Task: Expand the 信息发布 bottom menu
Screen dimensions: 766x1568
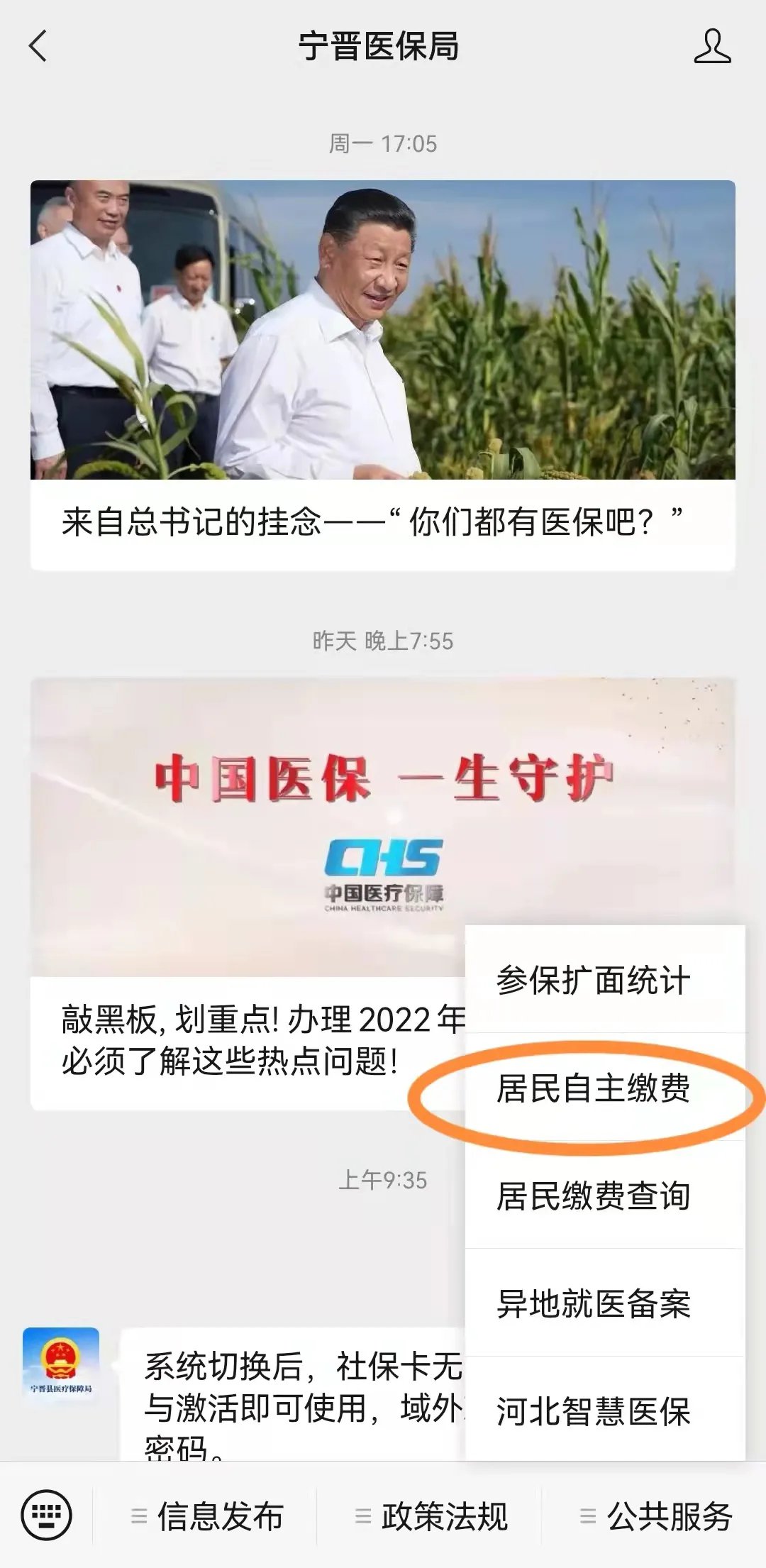Action: click(x=207, y=1516)
